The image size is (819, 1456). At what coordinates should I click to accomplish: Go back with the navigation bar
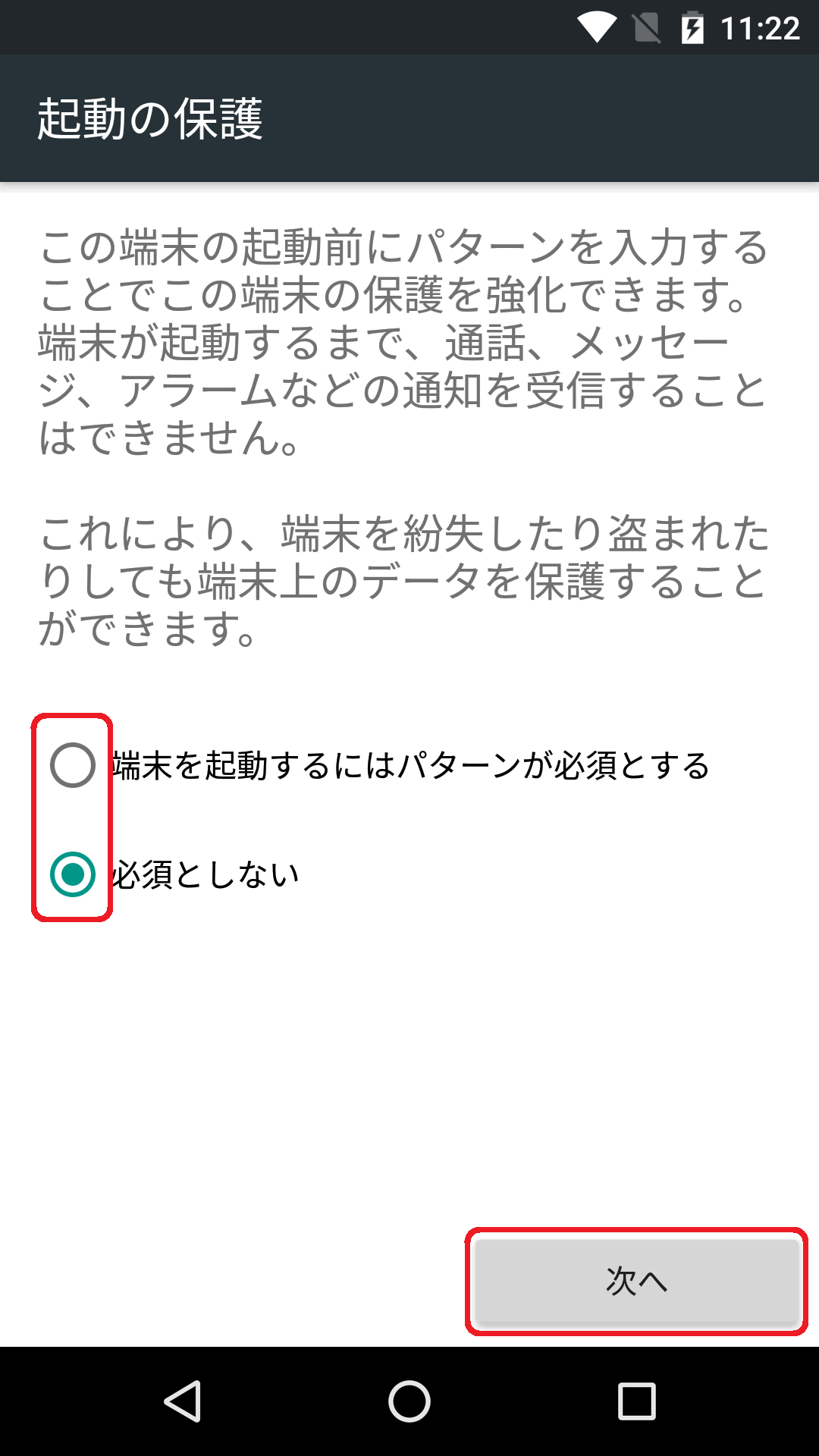[x=183, y=1401]
